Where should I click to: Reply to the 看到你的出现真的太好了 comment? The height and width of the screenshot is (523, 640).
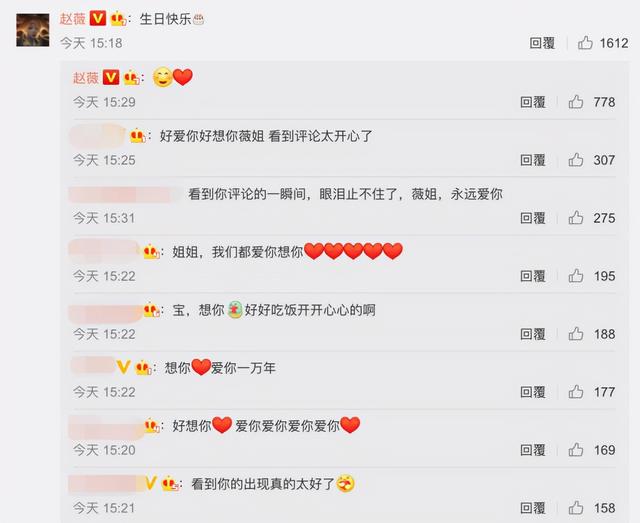click(x=532, y=508)
